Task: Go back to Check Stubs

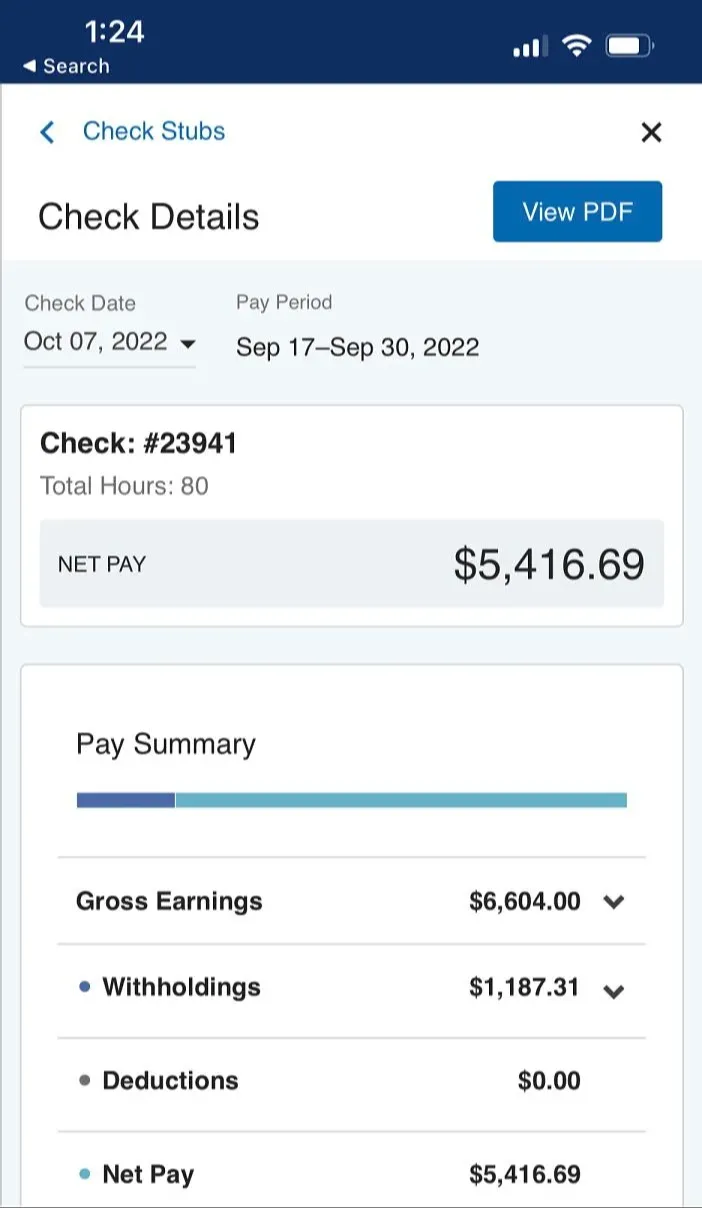Action: (x=132, y=131)
